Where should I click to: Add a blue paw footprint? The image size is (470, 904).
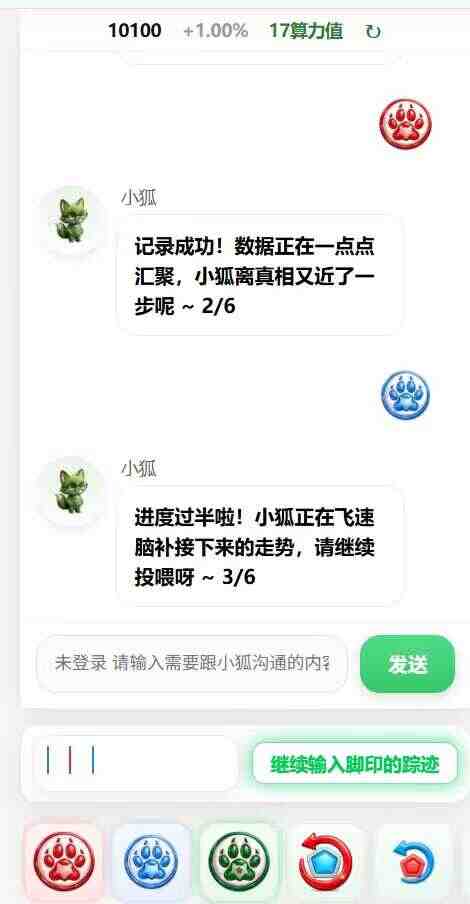coord(151,862)
